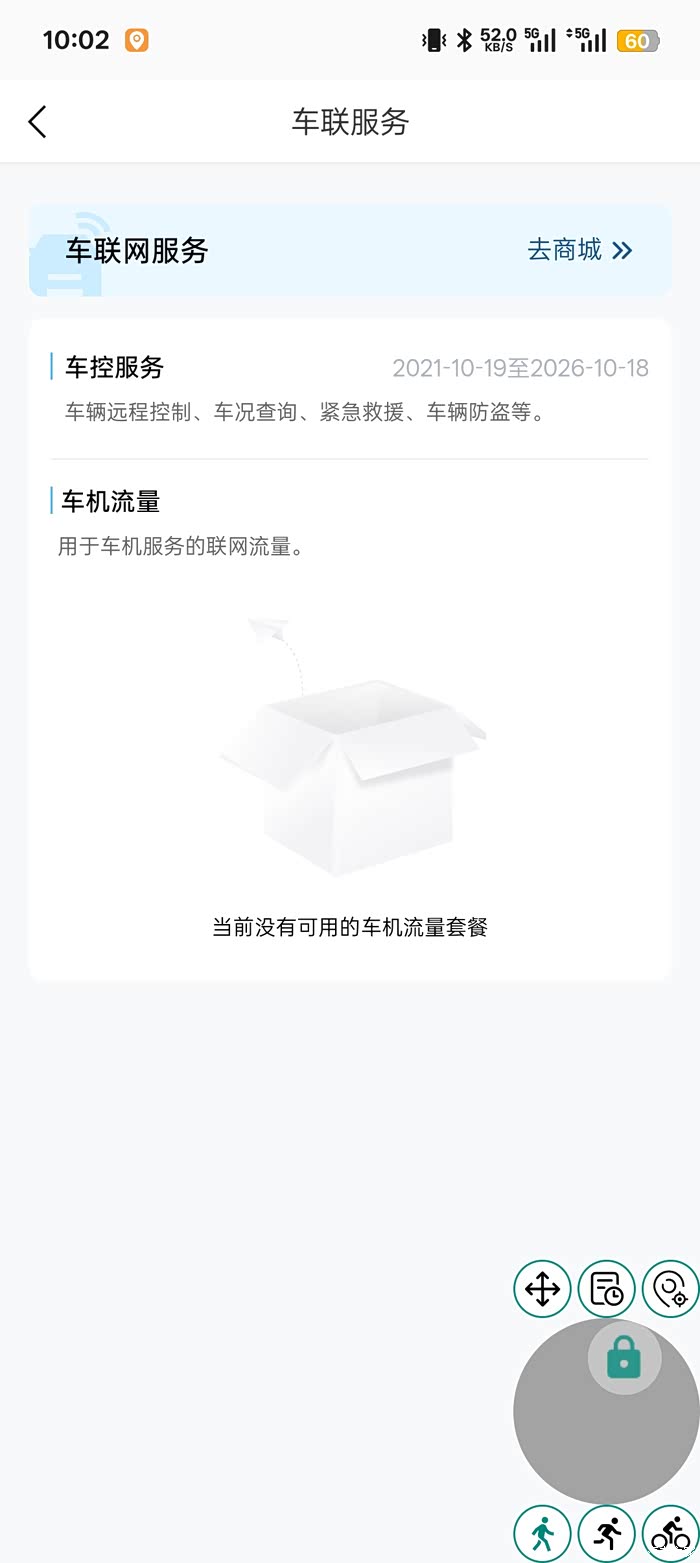Select walking speed mode
This screenshot has width=700, height=1563.
(542, 1534)
